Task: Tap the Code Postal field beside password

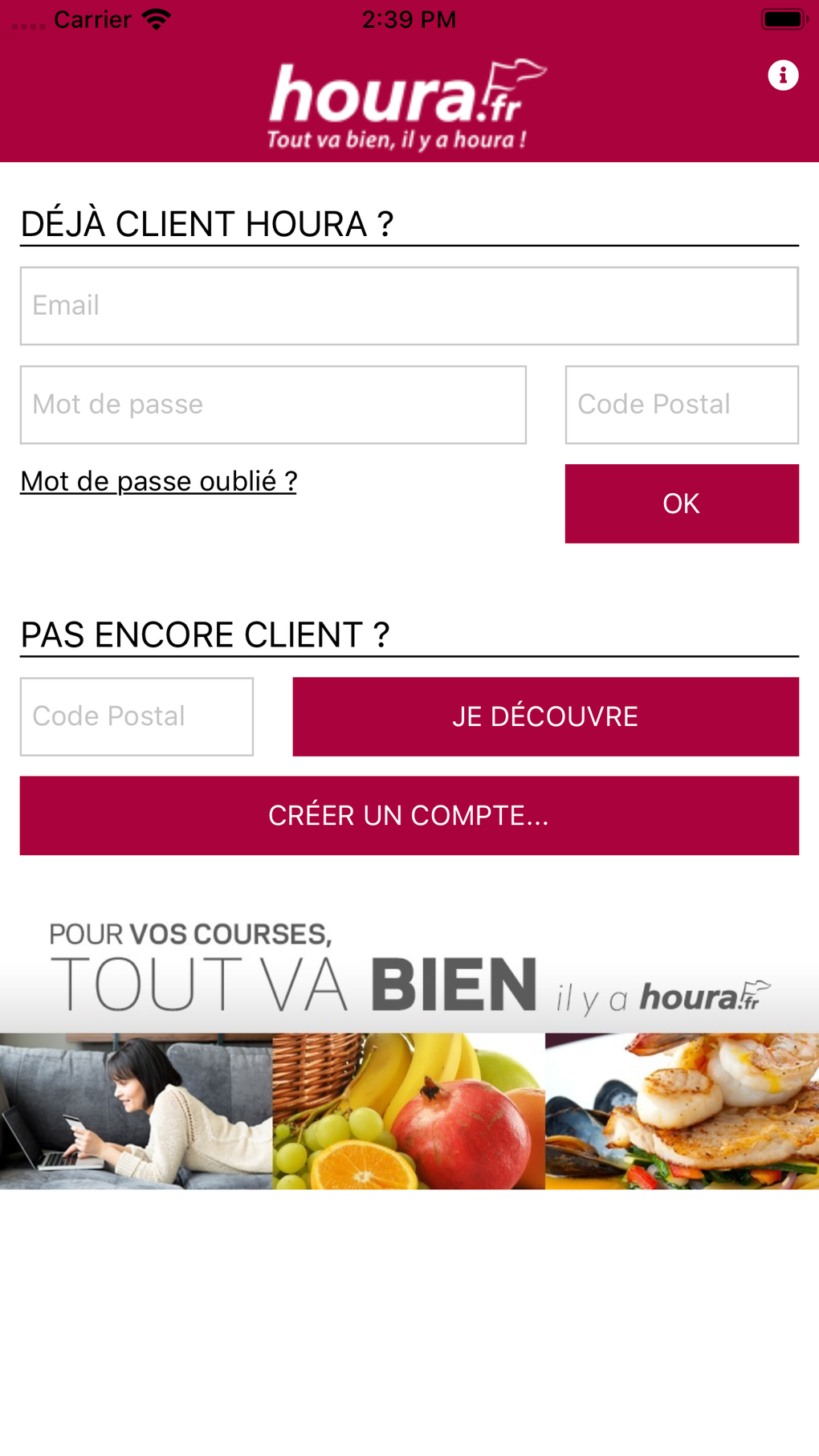Action: (x=682, y=405)
